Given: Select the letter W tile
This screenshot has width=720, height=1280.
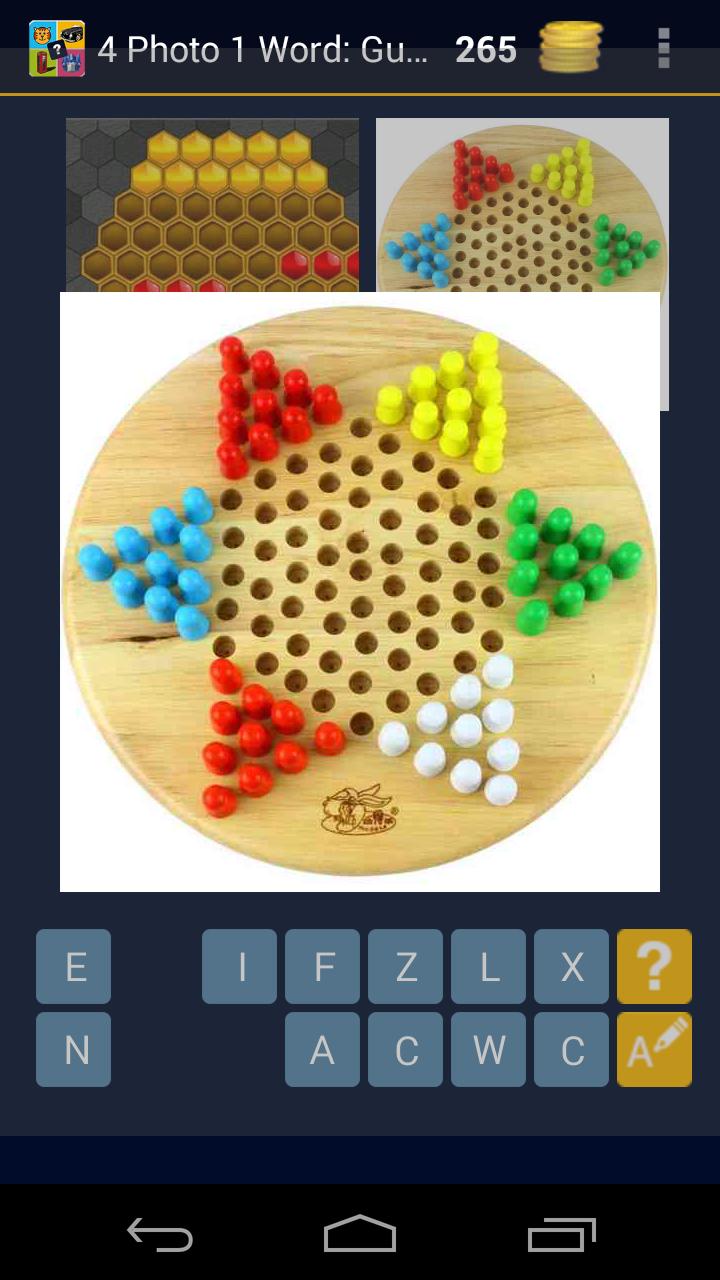Looking at the screenshot, I should (488, 1050).
